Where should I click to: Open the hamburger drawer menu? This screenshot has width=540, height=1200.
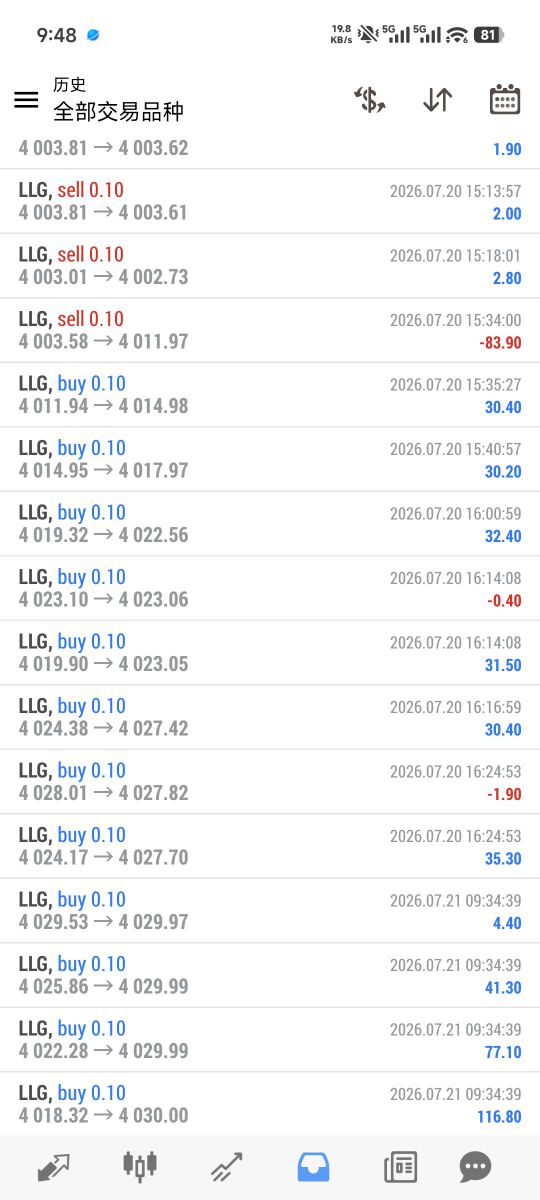pyautogui.click(x=26, y=100)
